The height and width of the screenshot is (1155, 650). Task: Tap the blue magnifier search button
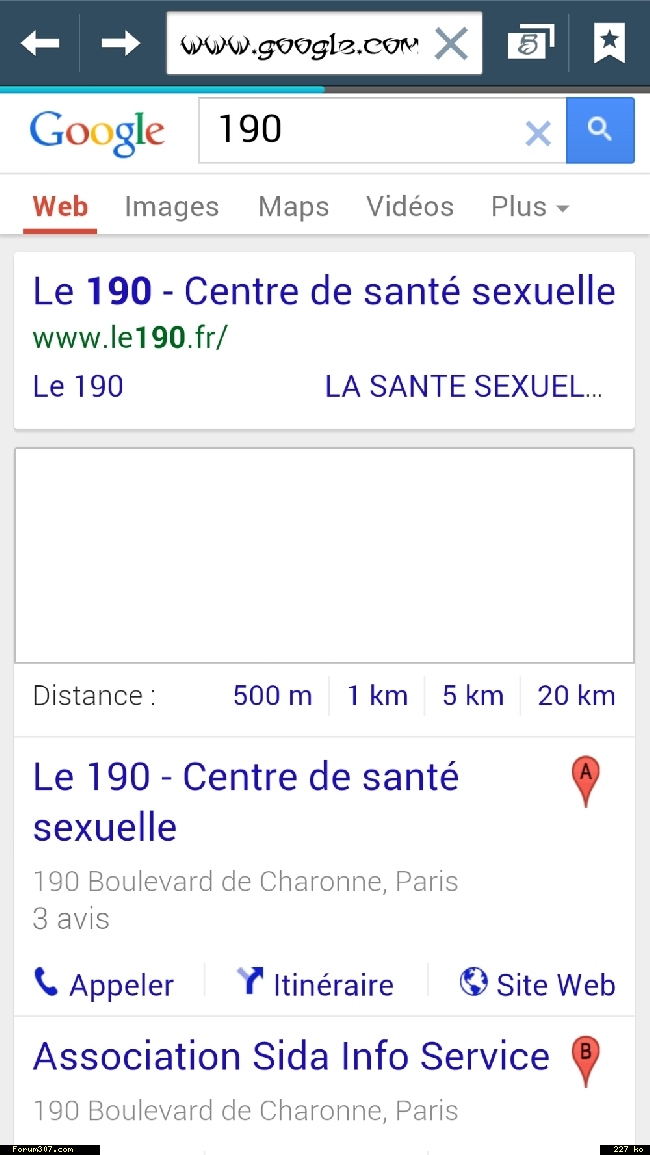pos(600,130)
